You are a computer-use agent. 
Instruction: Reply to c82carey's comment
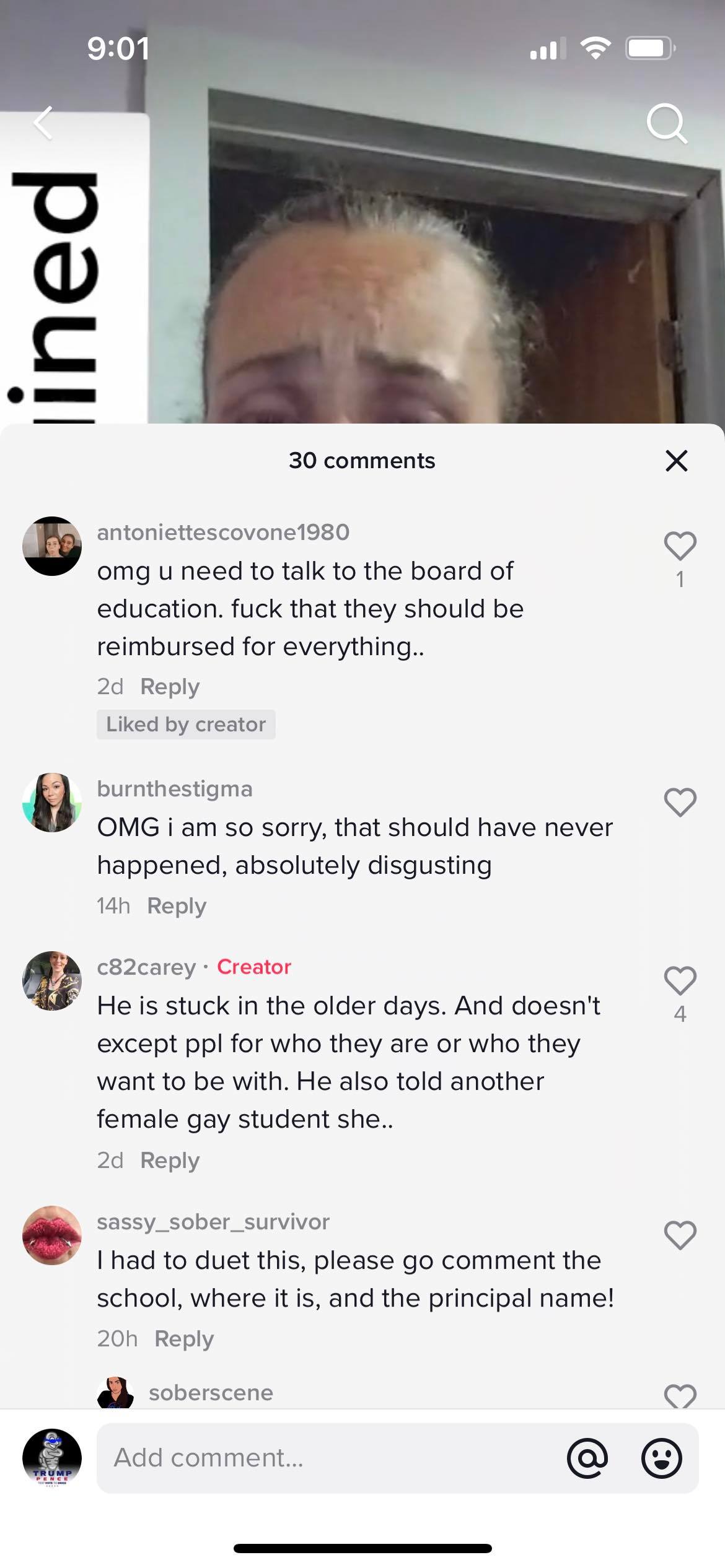(170, 1161)
